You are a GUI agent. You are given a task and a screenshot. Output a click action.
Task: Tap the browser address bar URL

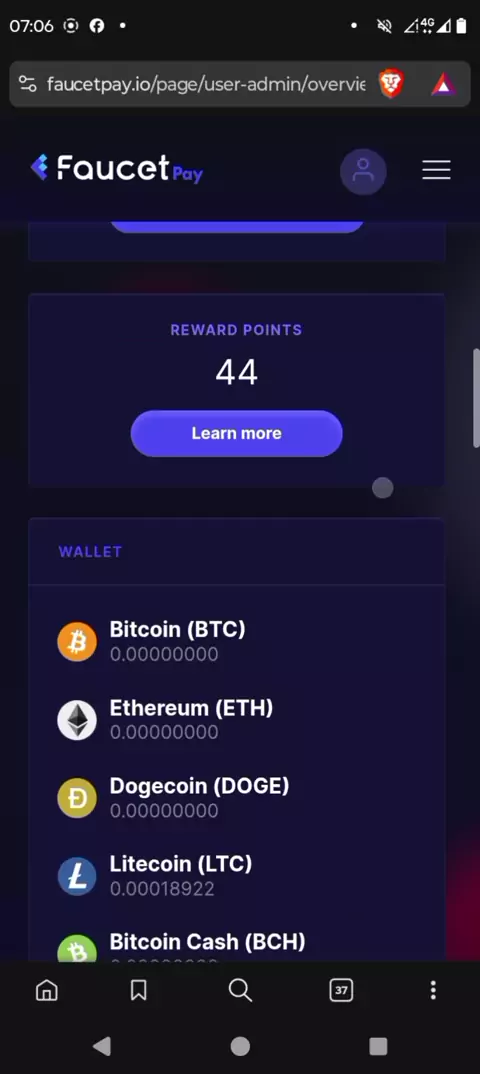(205, 84)
